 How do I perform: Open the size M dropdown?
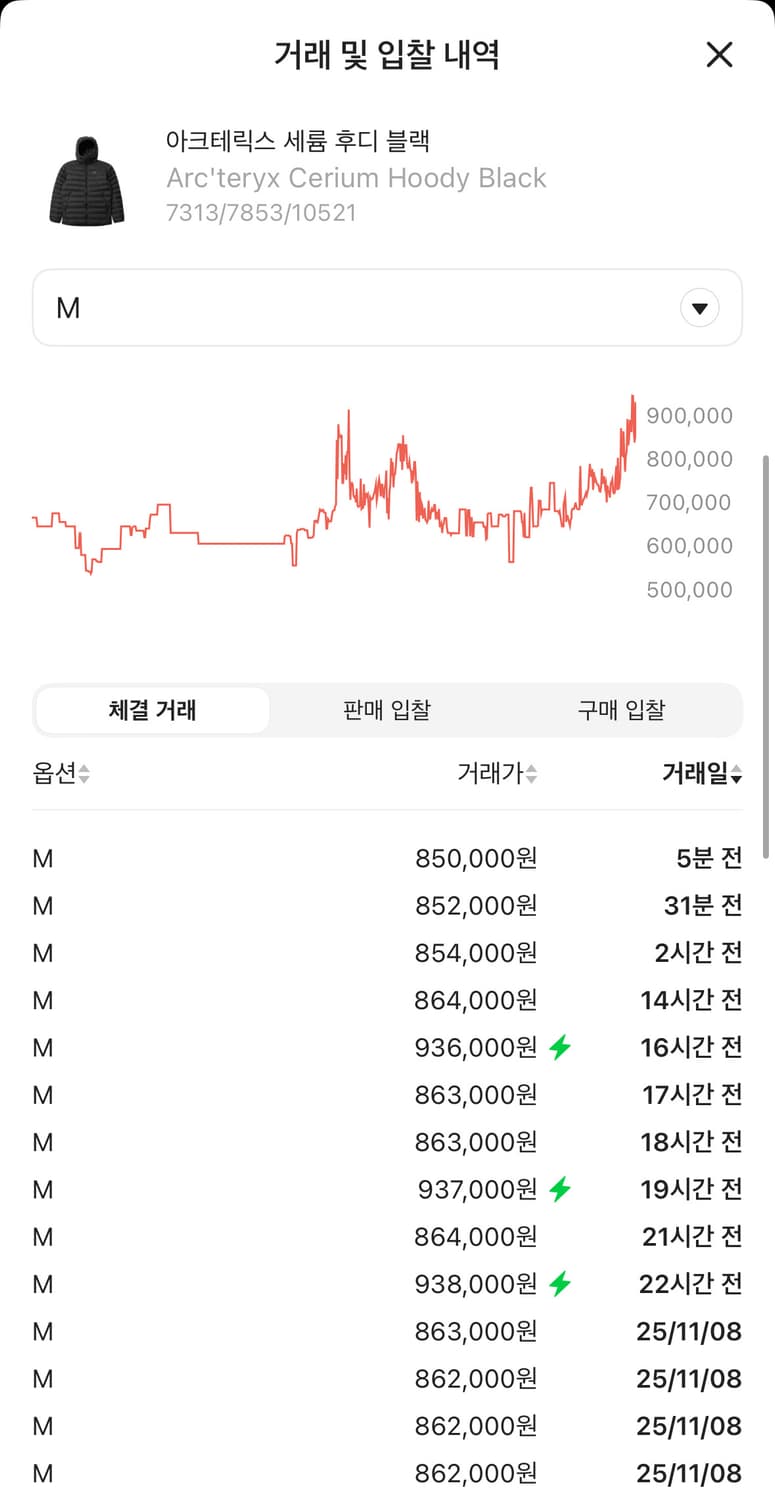pyautogui.click(x=386, y=308)
